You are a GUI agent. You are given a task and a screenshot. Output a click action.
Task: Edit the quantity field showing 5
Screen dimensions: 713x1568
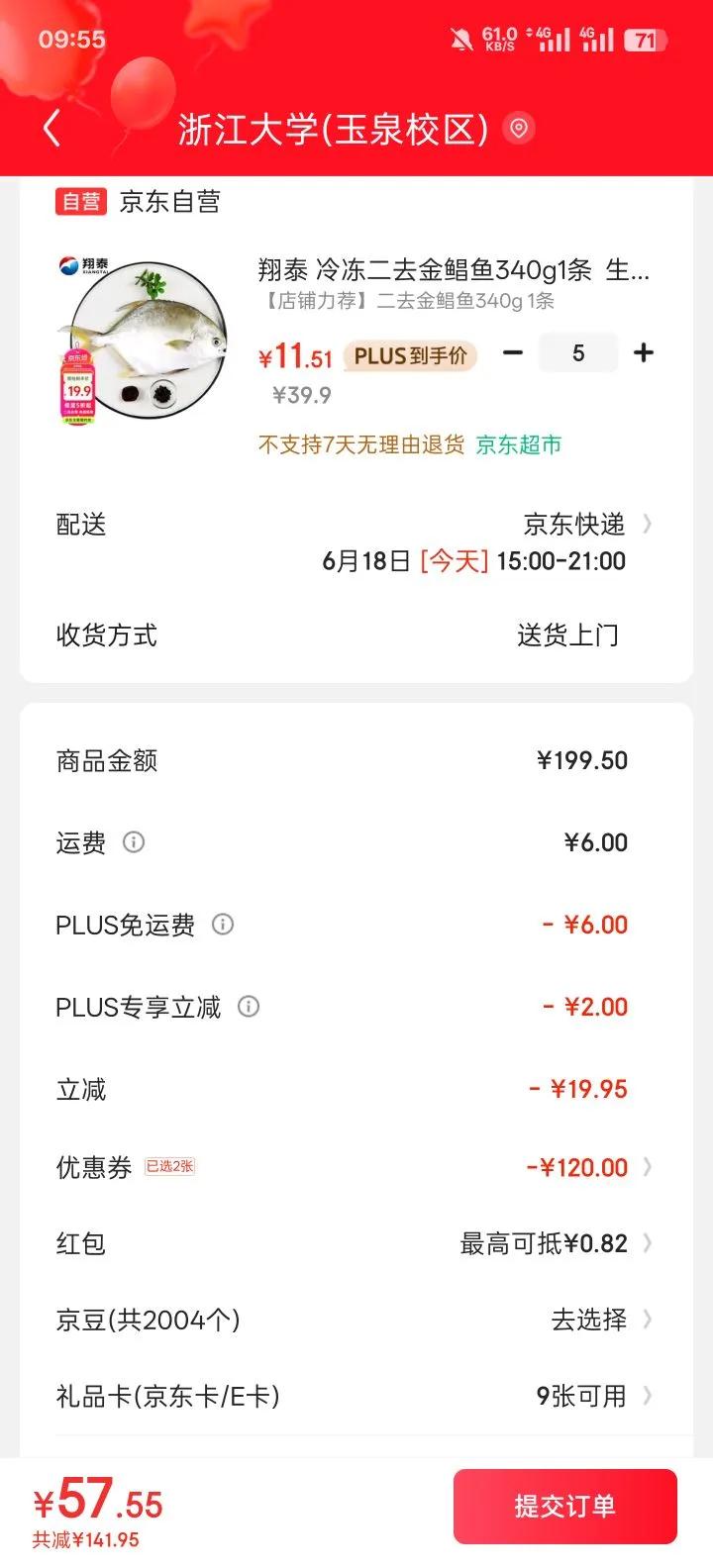click(x=578, y=353)
